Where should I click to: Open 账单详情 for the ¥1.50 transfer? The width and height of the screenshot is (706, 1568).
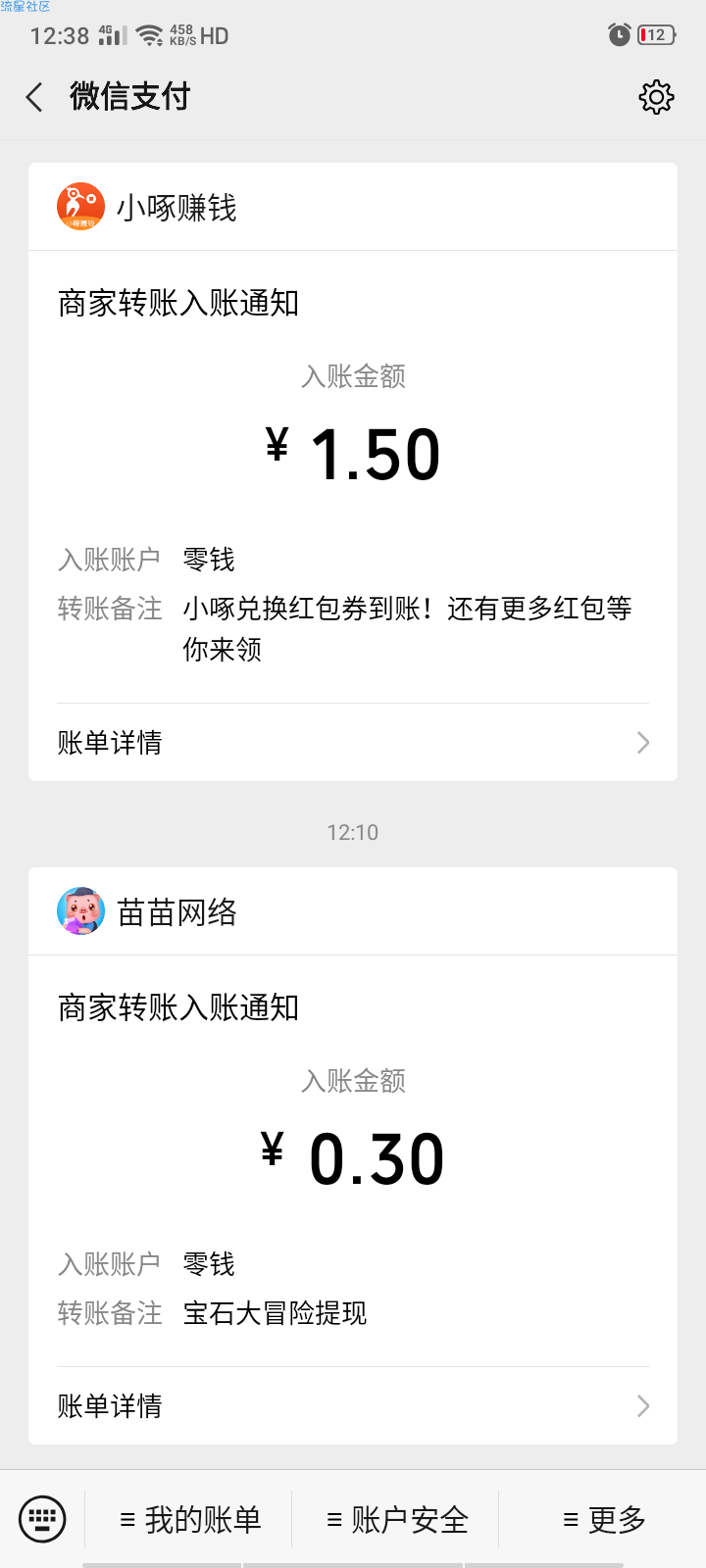[353, 743]
